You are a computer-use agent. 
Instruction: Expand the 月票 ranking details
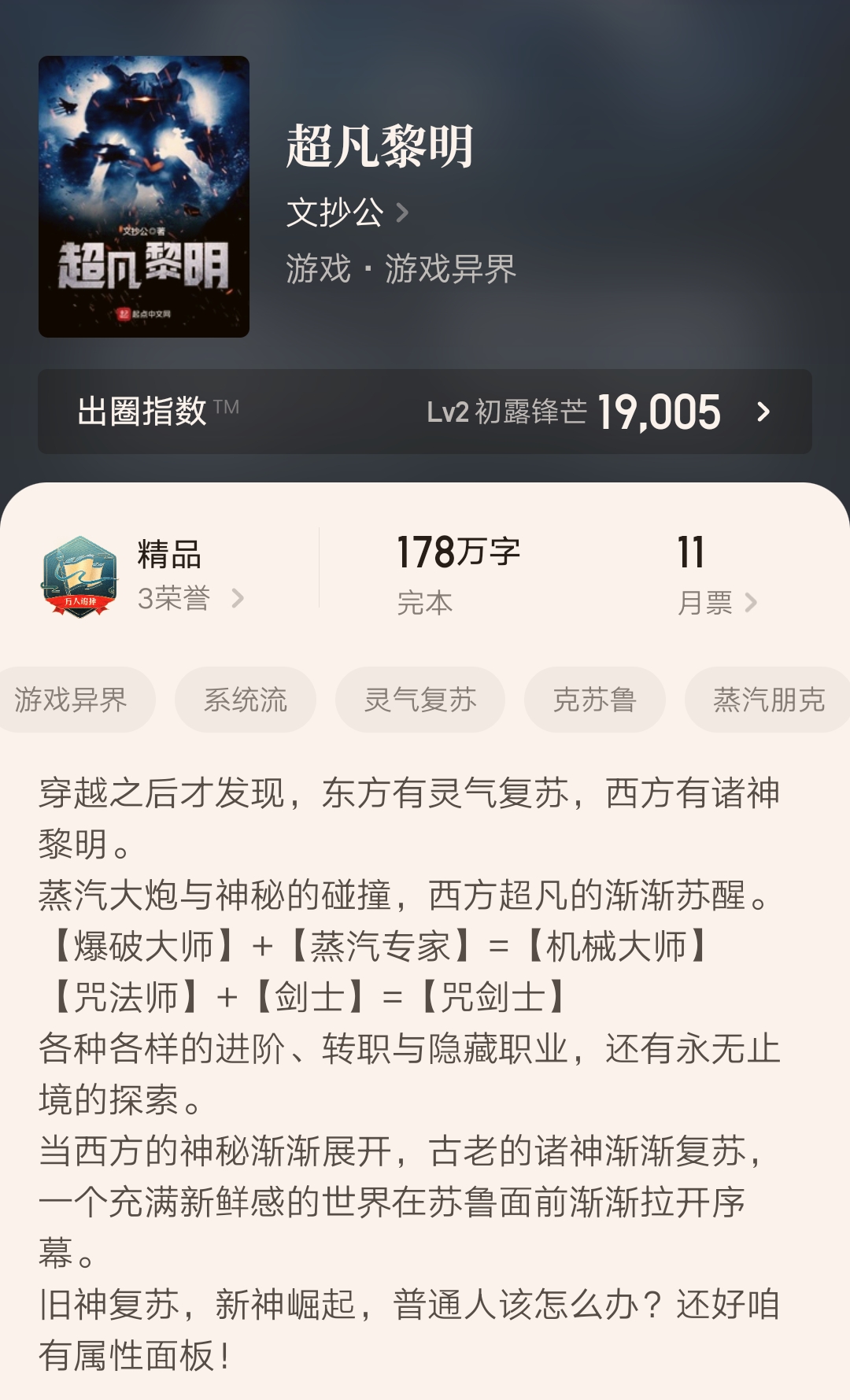coord(752,602)
